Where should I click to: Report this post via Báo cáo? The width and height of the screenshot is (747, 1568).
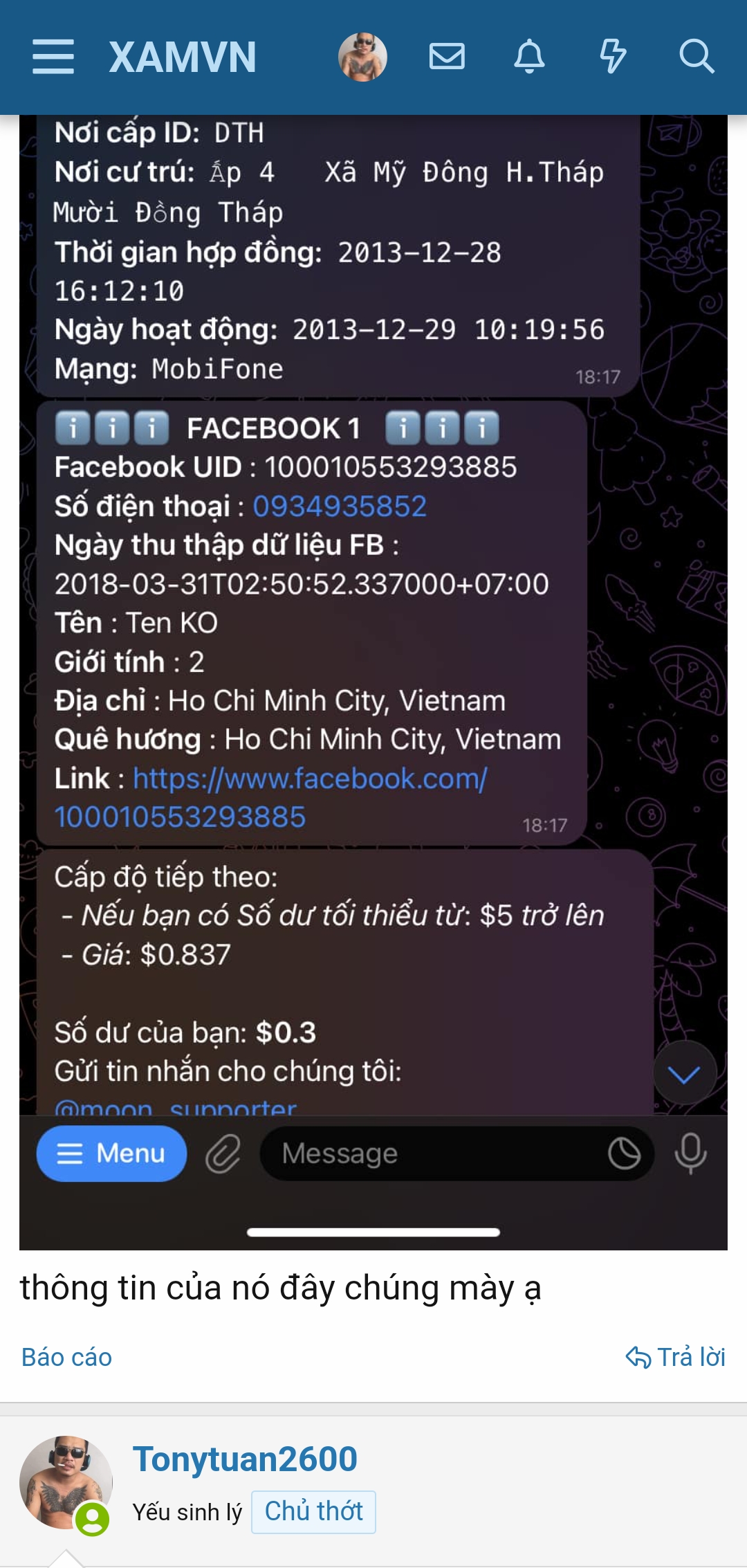tap(66, 1357)
